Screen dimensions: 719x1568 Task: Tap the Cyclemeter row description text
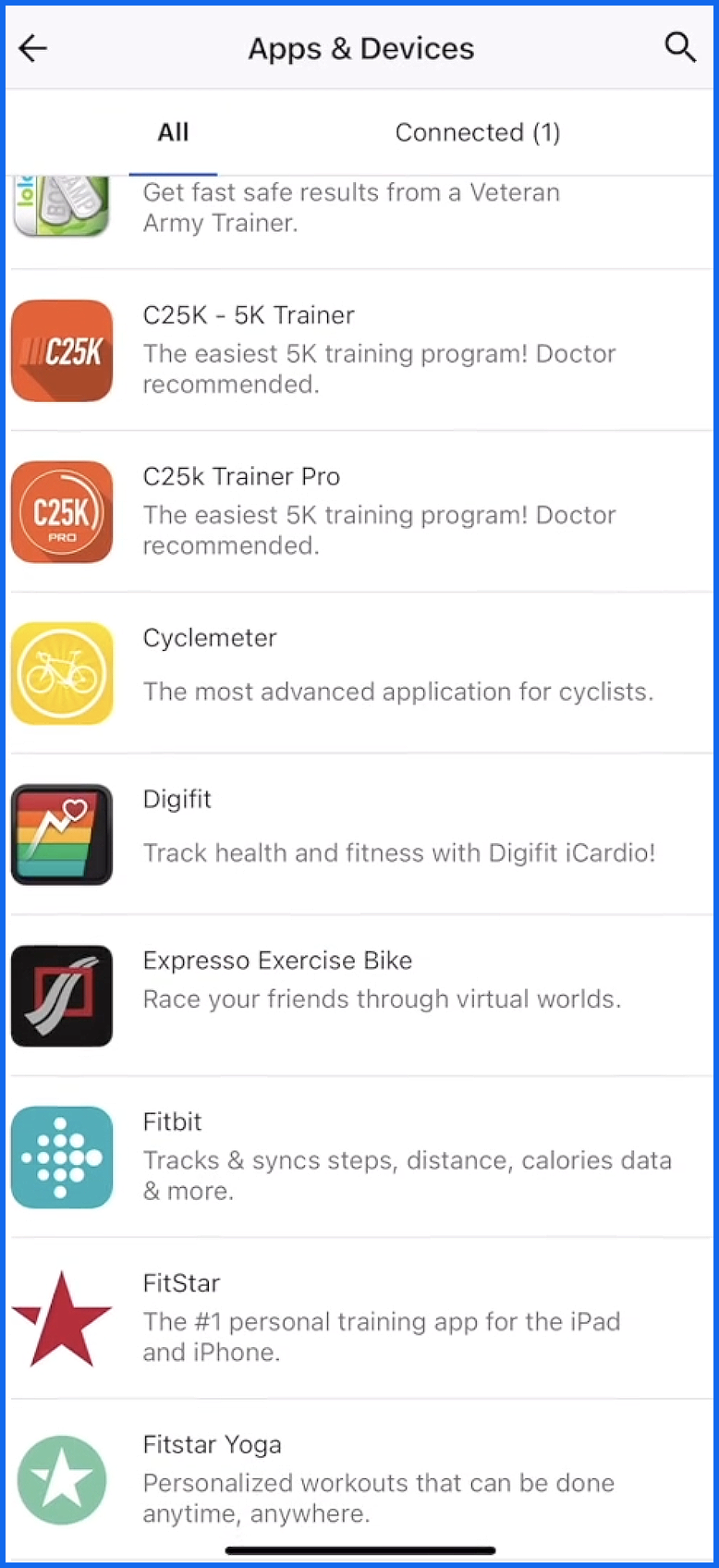(398, 692)
